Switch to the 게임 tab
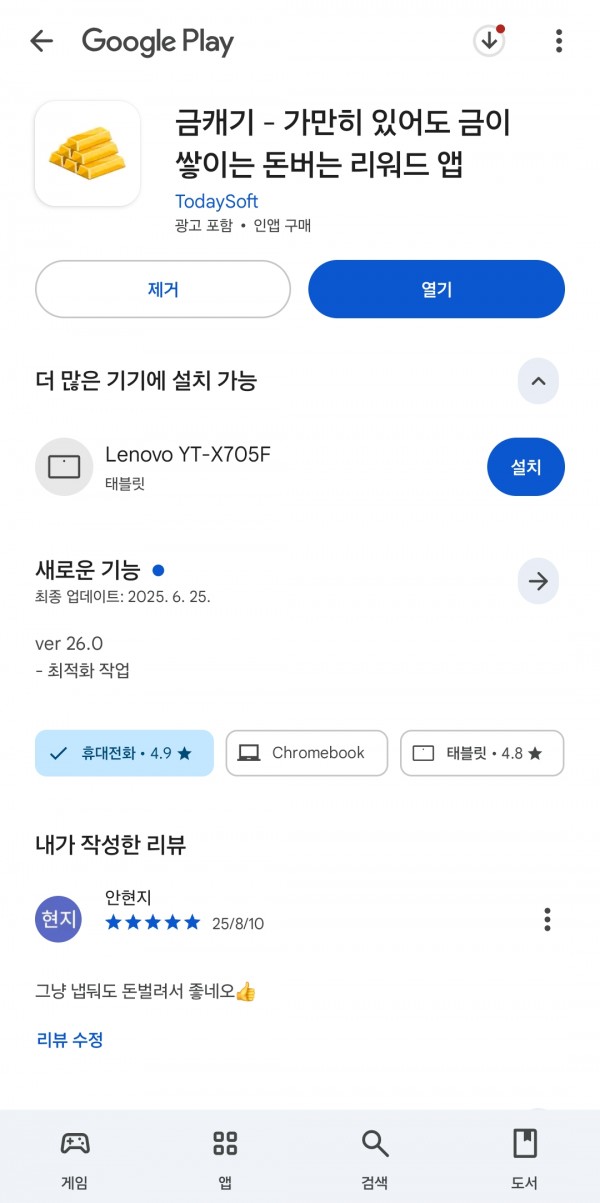600x1203 pixels. point(75,1158)
